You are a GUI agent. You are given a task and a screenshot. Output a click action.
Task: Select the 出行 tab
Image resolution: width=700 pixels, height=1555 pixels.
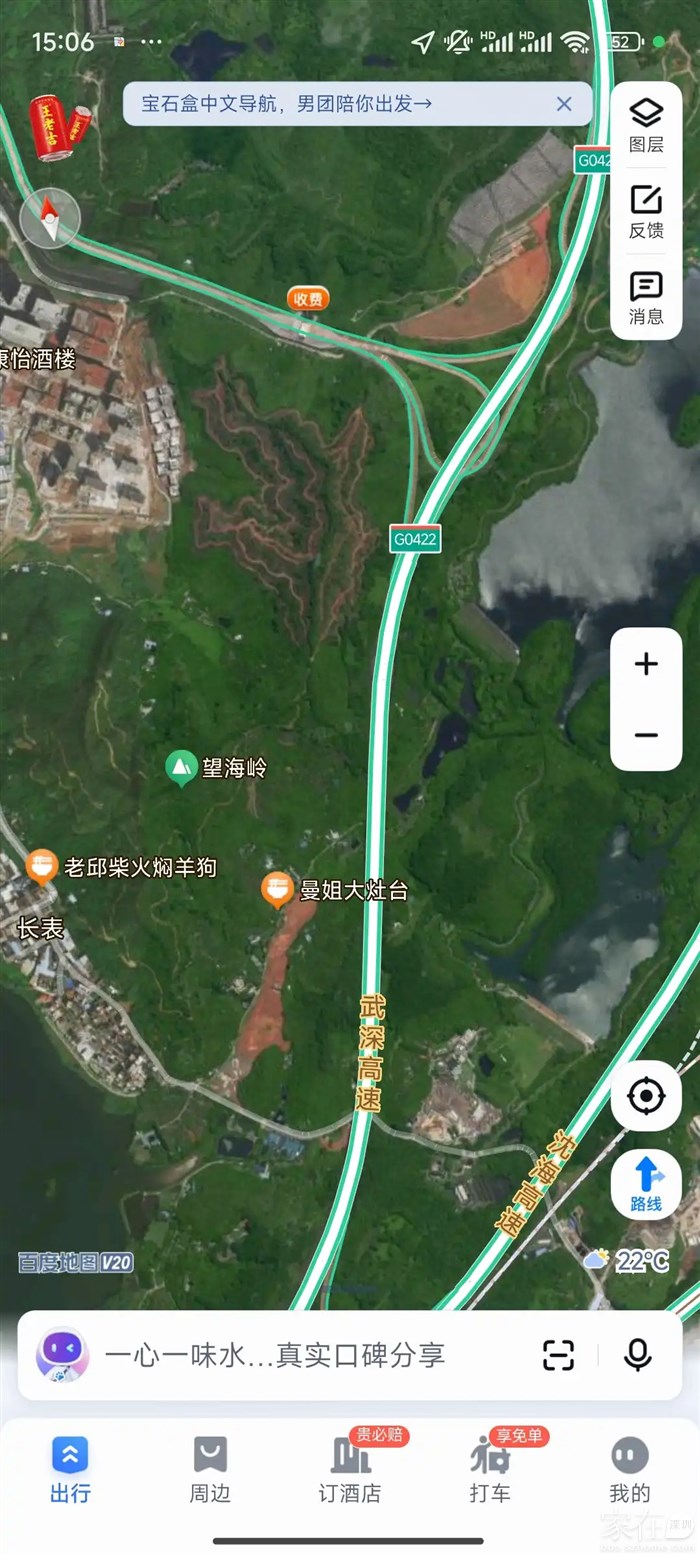pos(70,1470)
